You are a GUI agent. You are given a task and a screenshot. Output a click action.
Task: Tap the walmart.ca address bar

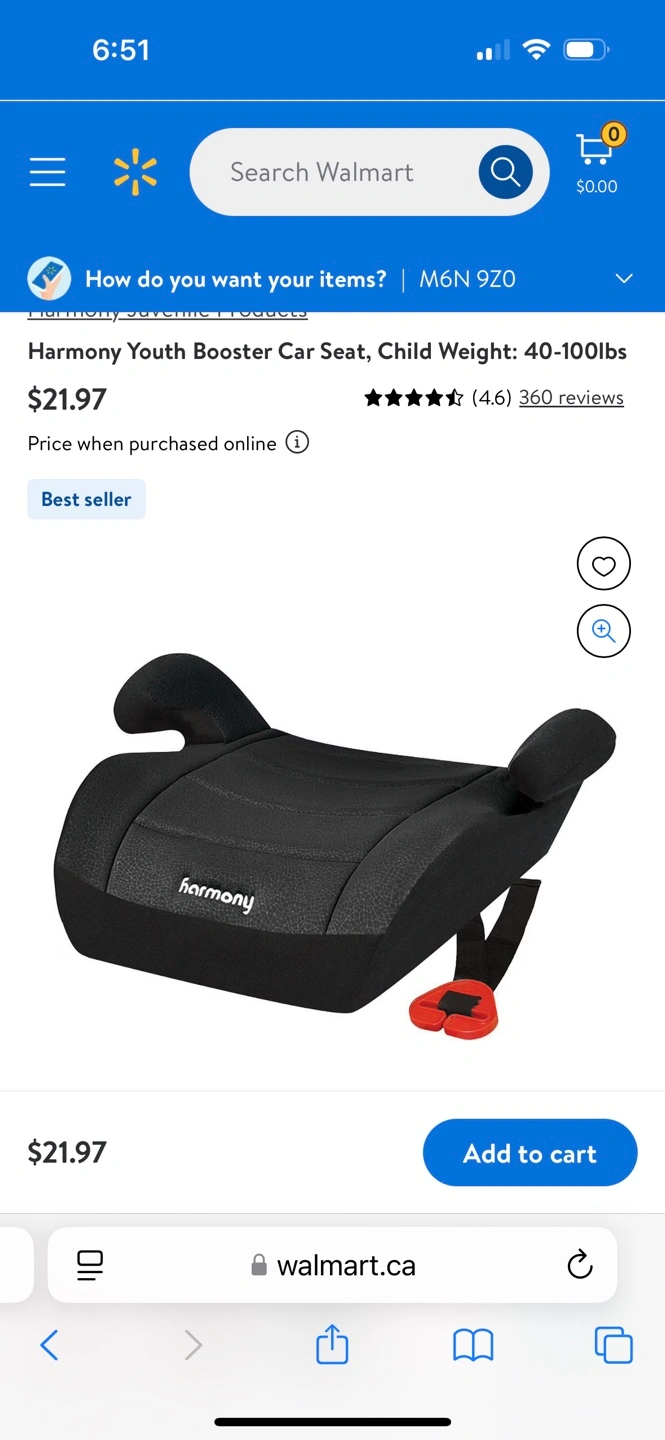click(x=333, y=1265)
